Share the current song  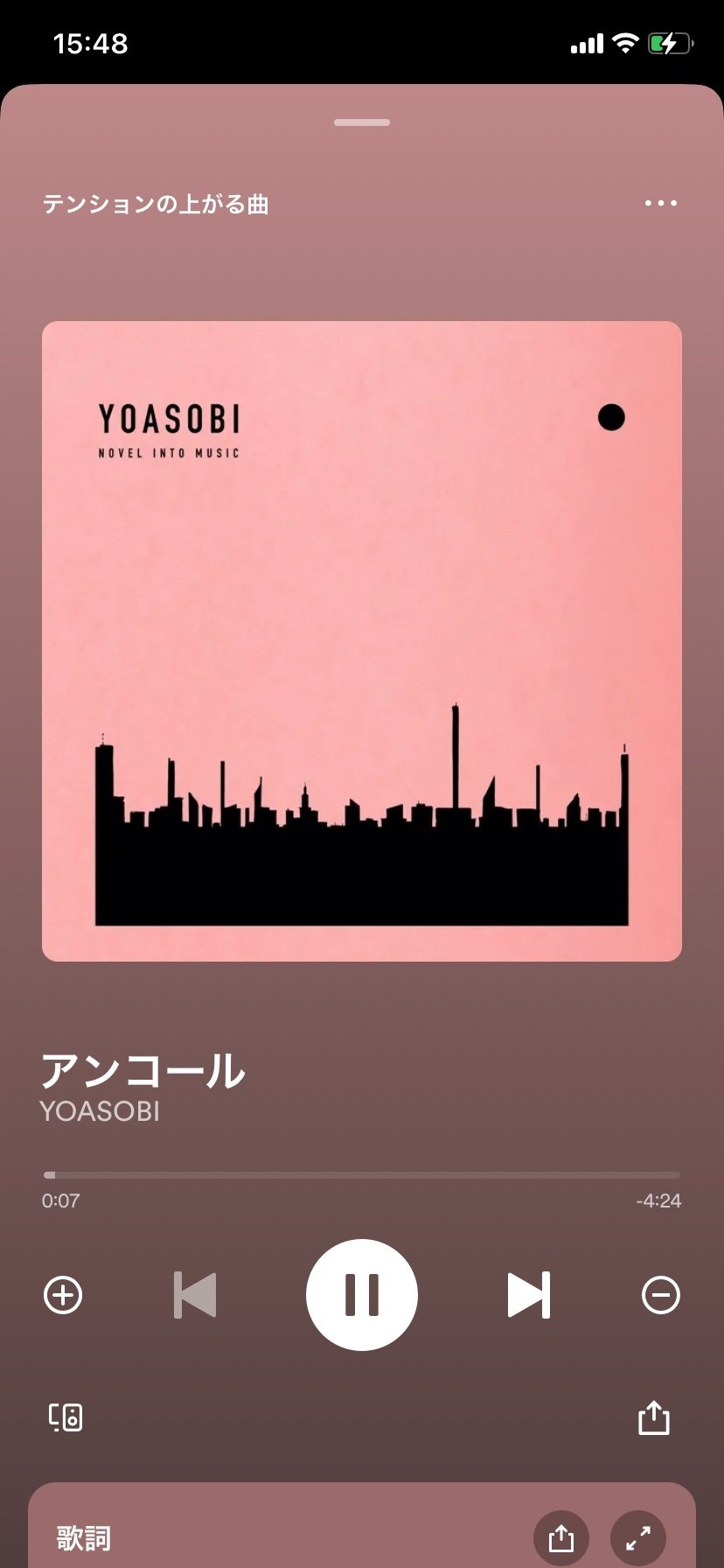point(653,1417)
